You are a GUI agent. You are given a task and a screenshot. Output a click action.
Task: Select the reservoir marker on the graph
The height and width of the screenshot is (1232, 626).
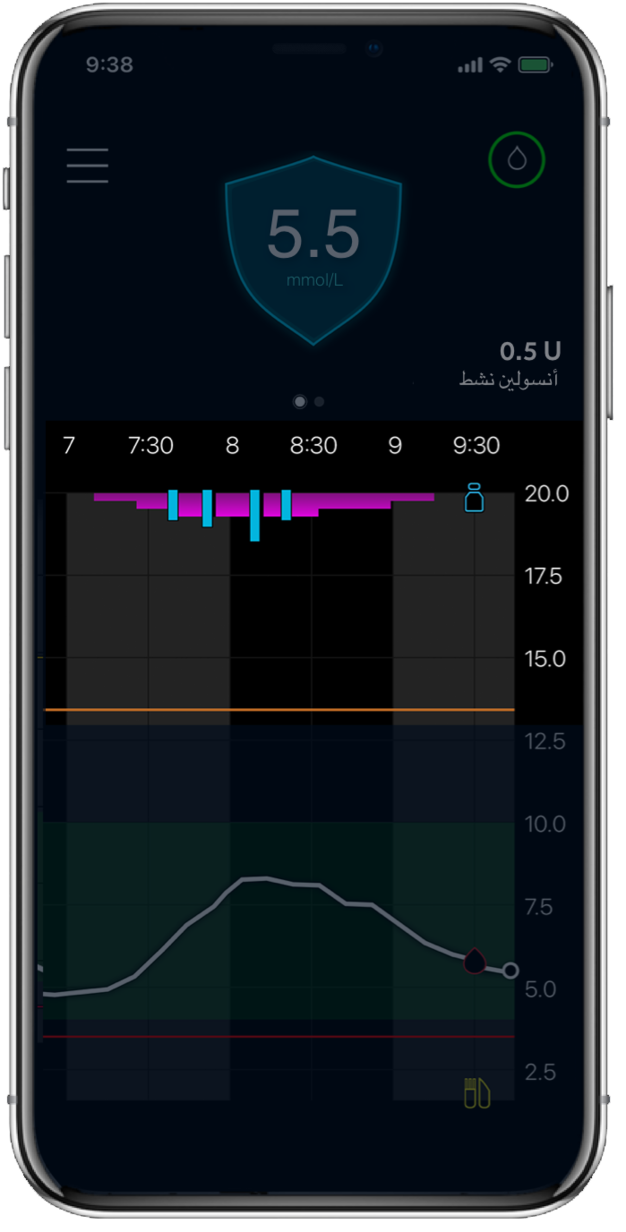pyautogui.click(x=474, y=497)
